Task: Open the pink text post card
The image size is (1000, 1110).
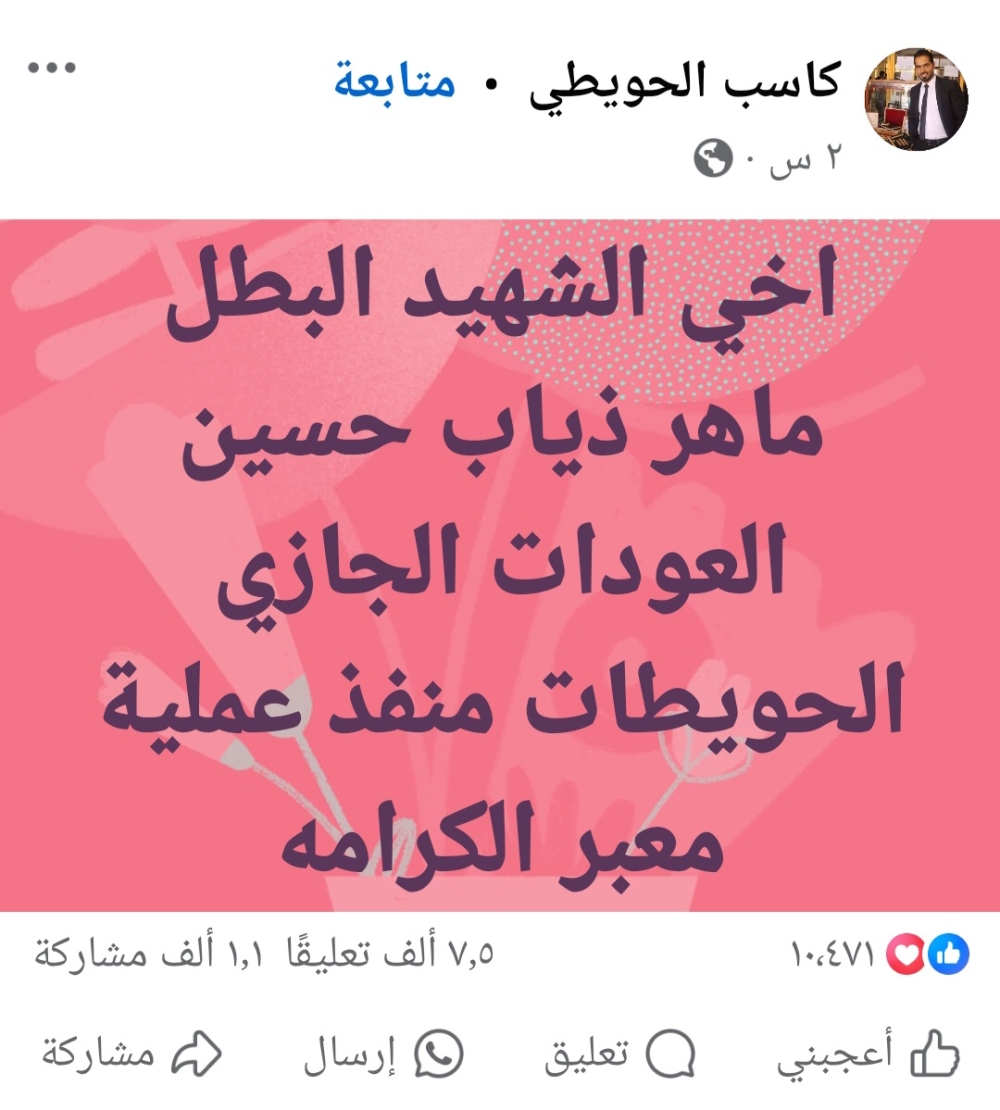Action: 500,565
